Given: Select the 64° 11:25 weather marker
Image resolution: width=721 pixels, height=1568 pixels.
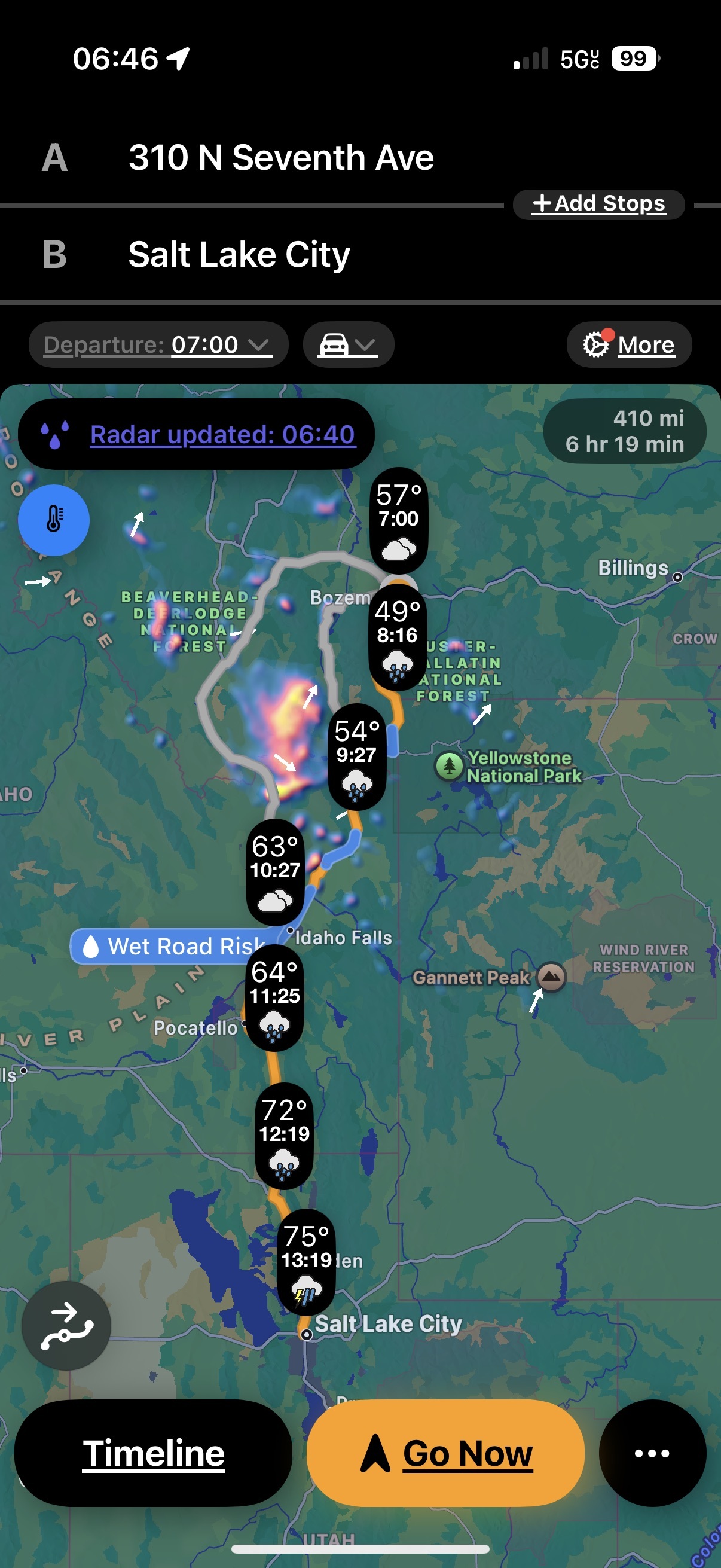Looking at the screenshot, I should tap(275, 997).
